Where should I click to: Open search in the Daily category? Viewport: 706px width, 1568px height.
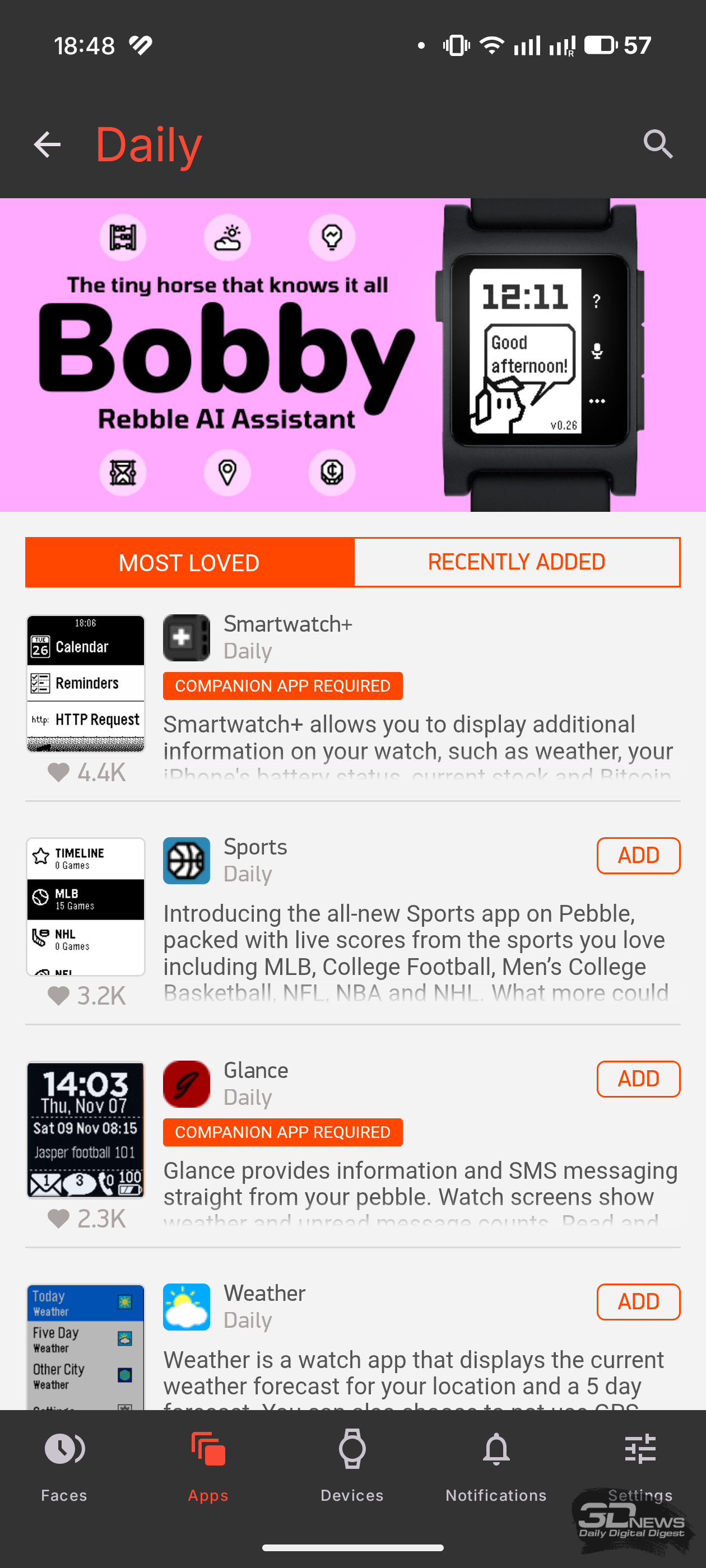point(658,144)
